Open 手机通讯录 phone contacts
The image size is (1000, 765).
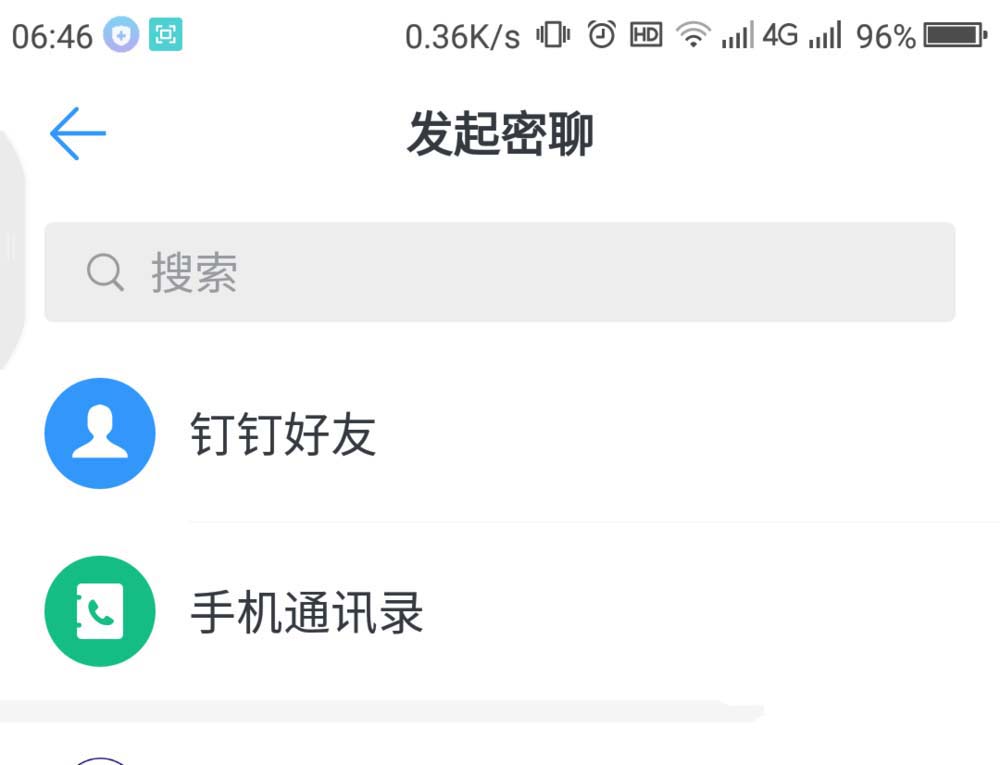(x=306, y=613)
